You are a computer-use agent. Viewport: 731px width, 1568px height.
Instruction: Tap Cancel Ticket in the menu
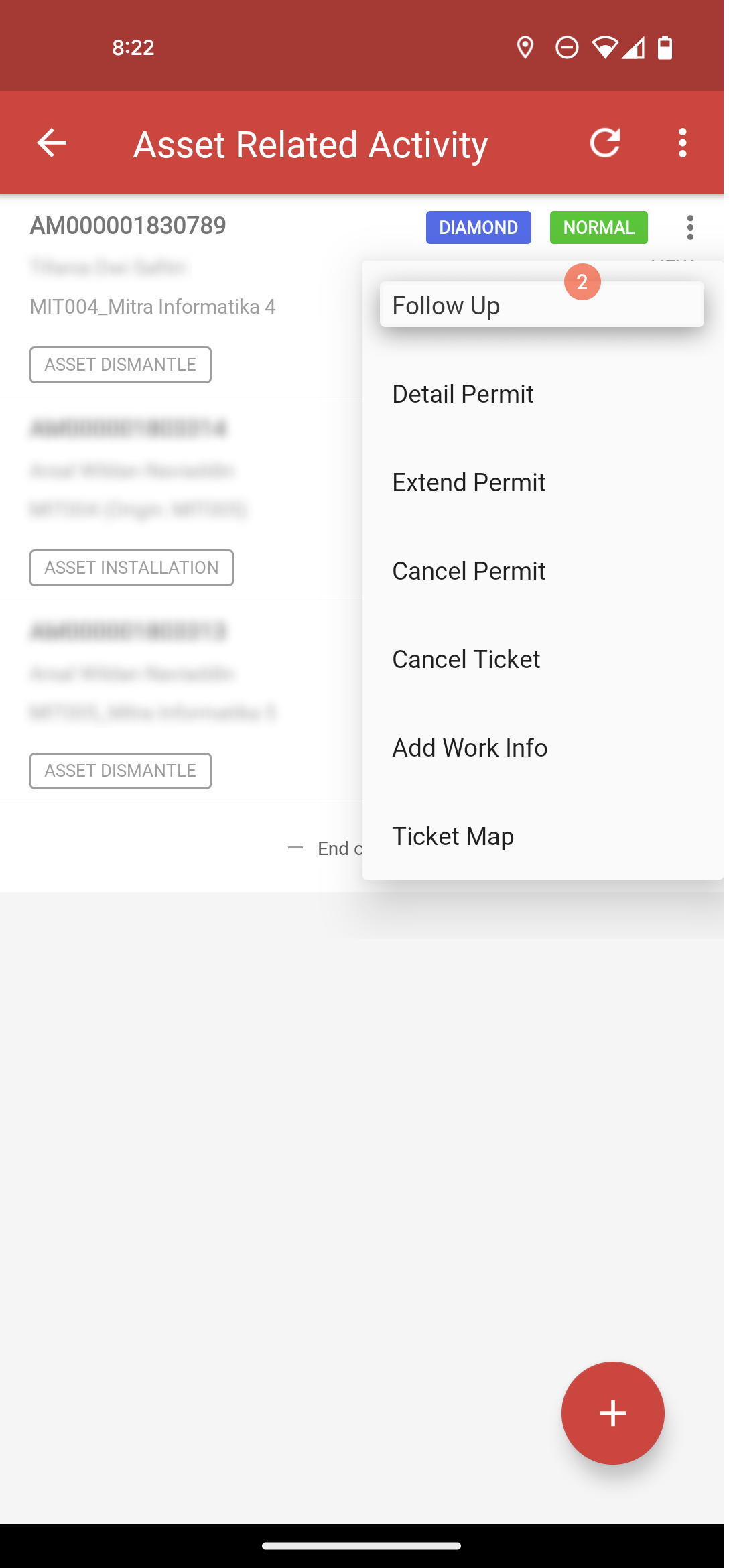pos(542,659)
